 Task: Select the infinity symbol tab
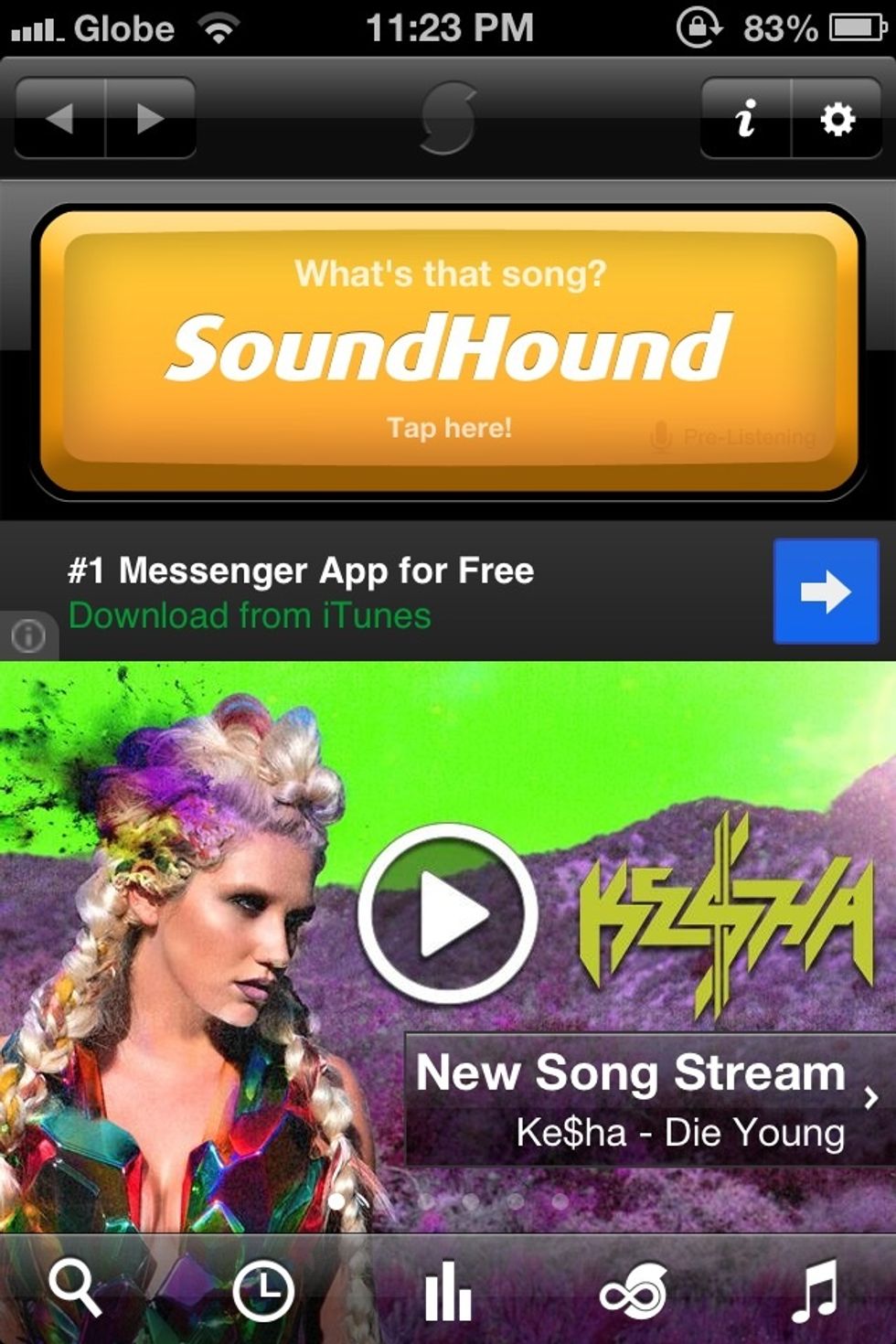click(x=633, y=1292)
